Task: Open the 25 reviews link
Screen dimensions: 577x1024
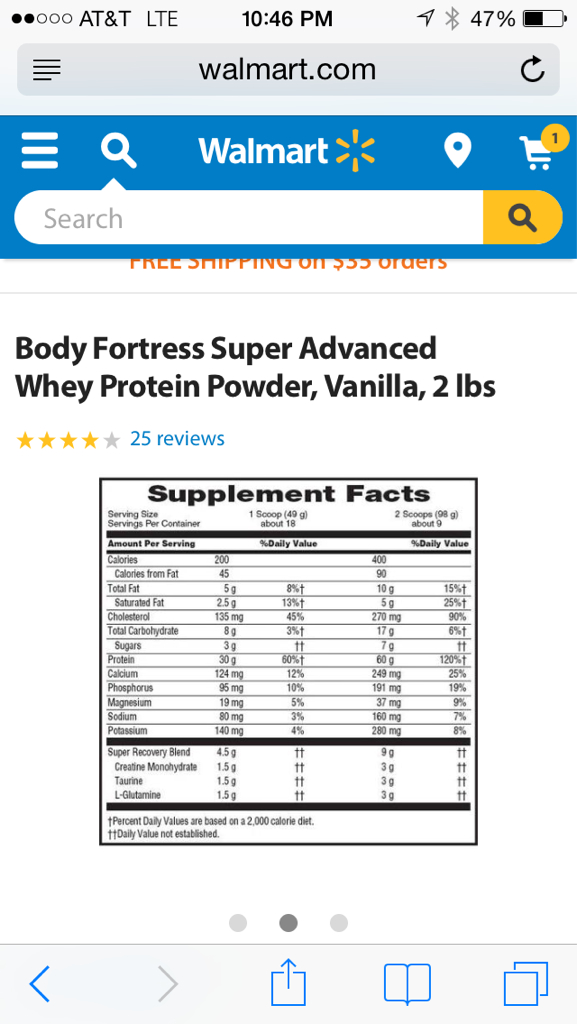Action: 177,438
